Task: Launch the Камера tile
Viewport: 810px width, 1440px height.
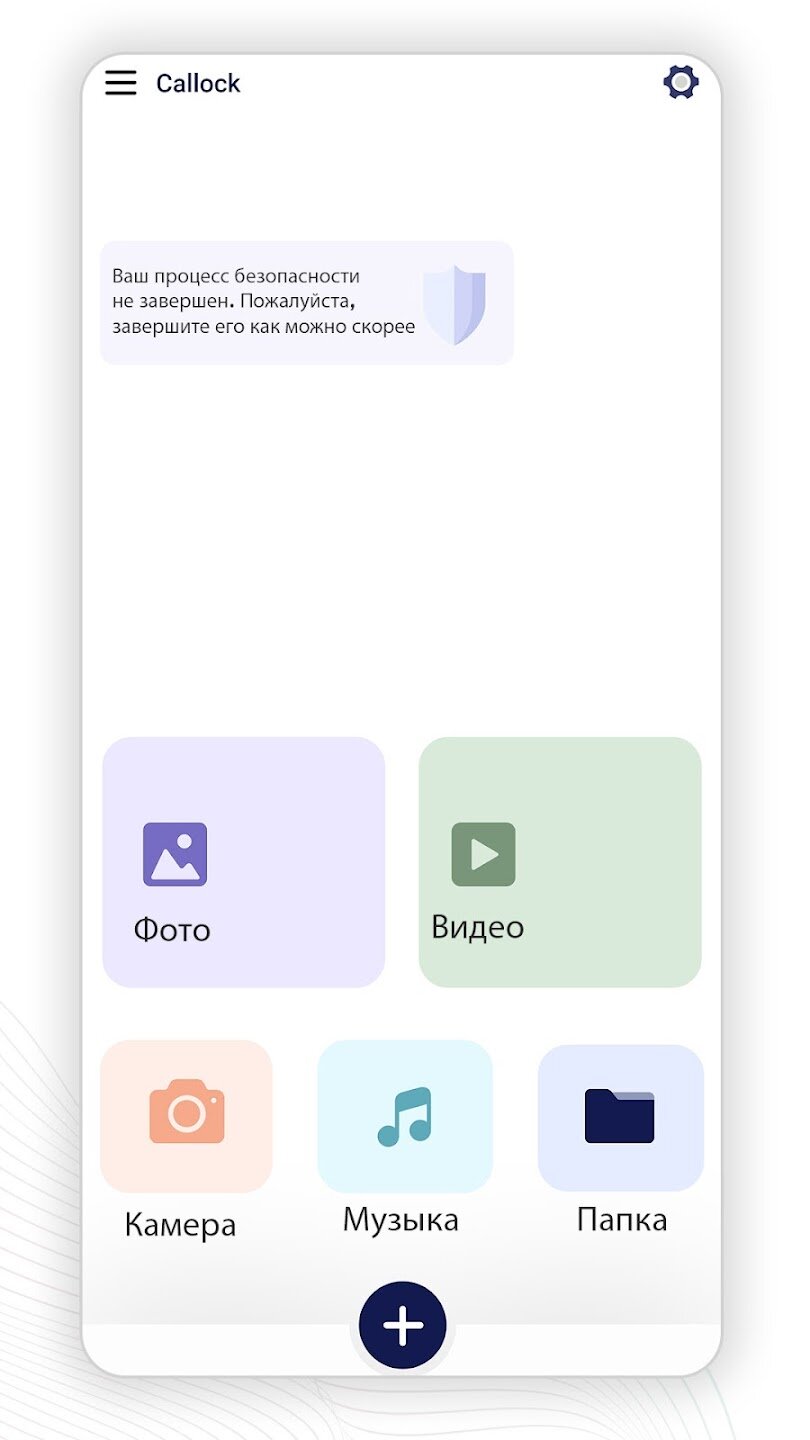Action: point(186,1116)
